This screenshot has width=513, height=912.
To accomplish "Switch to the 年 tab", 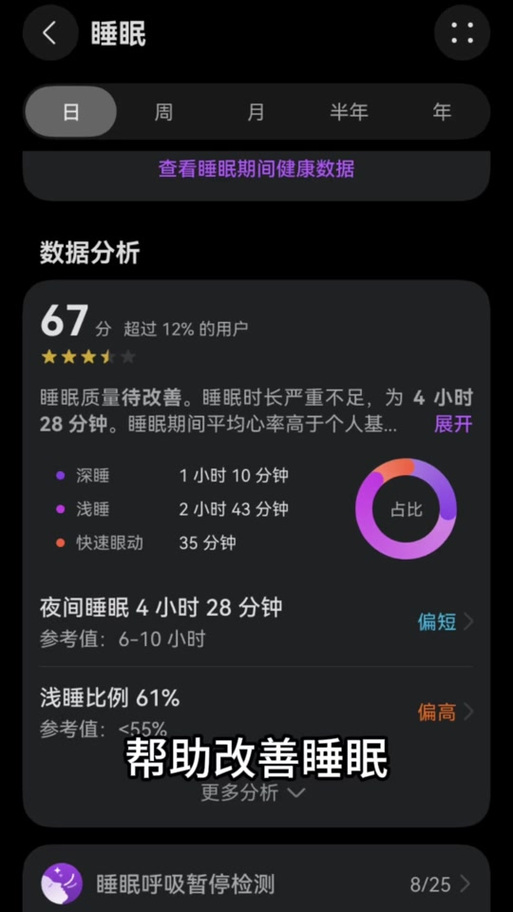I will pyautogui.click(x=442, y=112).
